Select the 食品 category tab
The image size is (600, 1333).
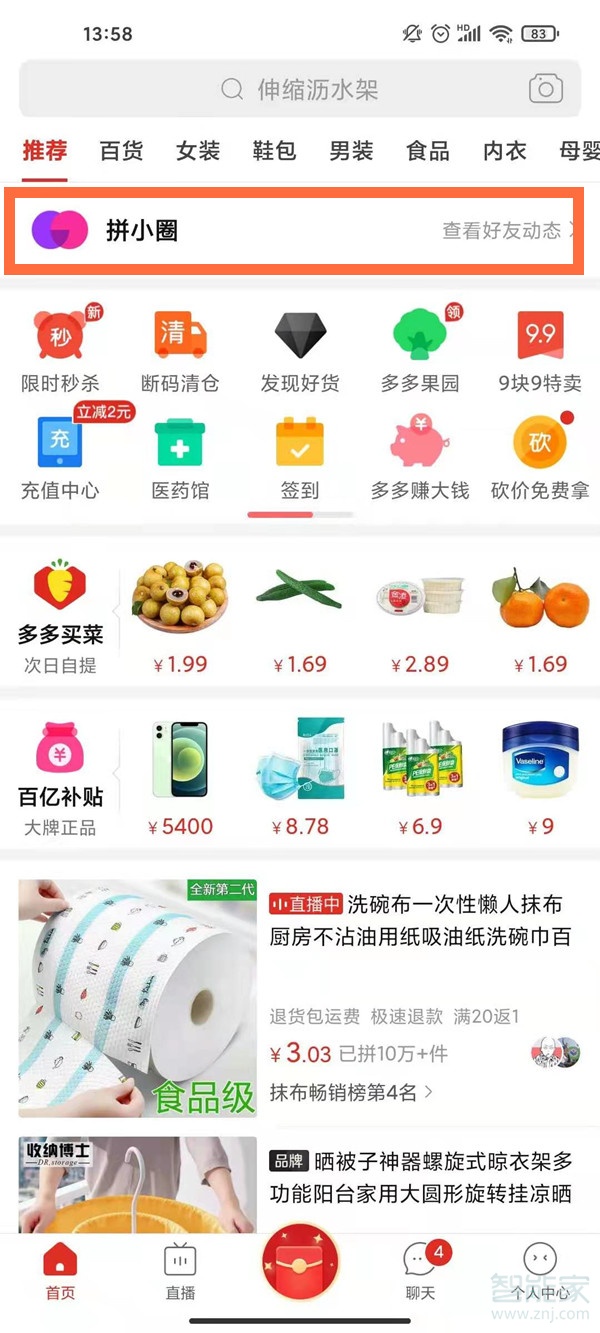(428, 151)
